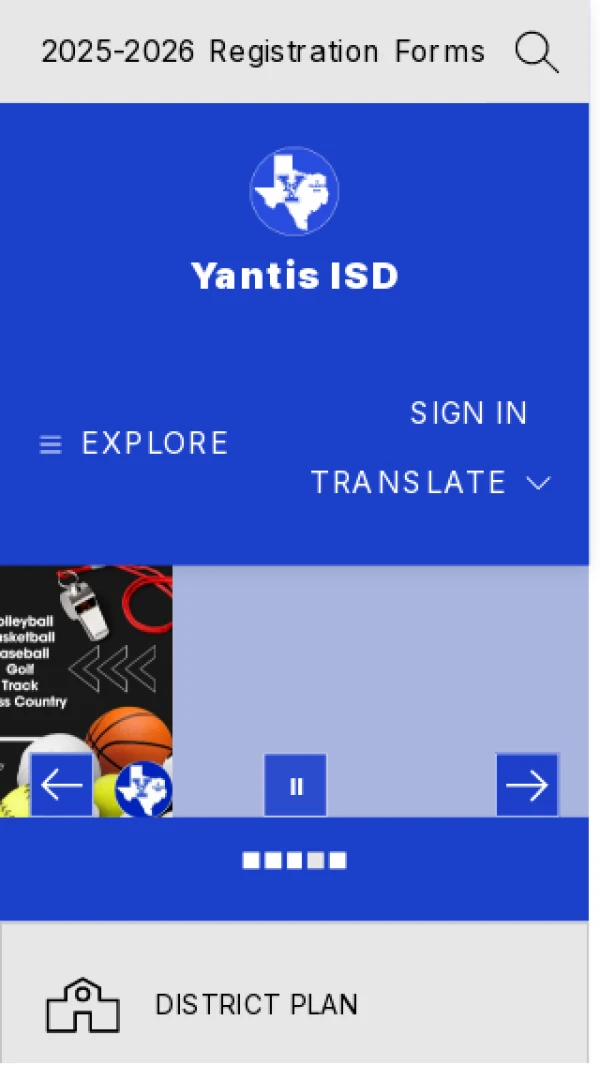Jump to the fourth slide dot
The image size is (600, 1065).
316,860
